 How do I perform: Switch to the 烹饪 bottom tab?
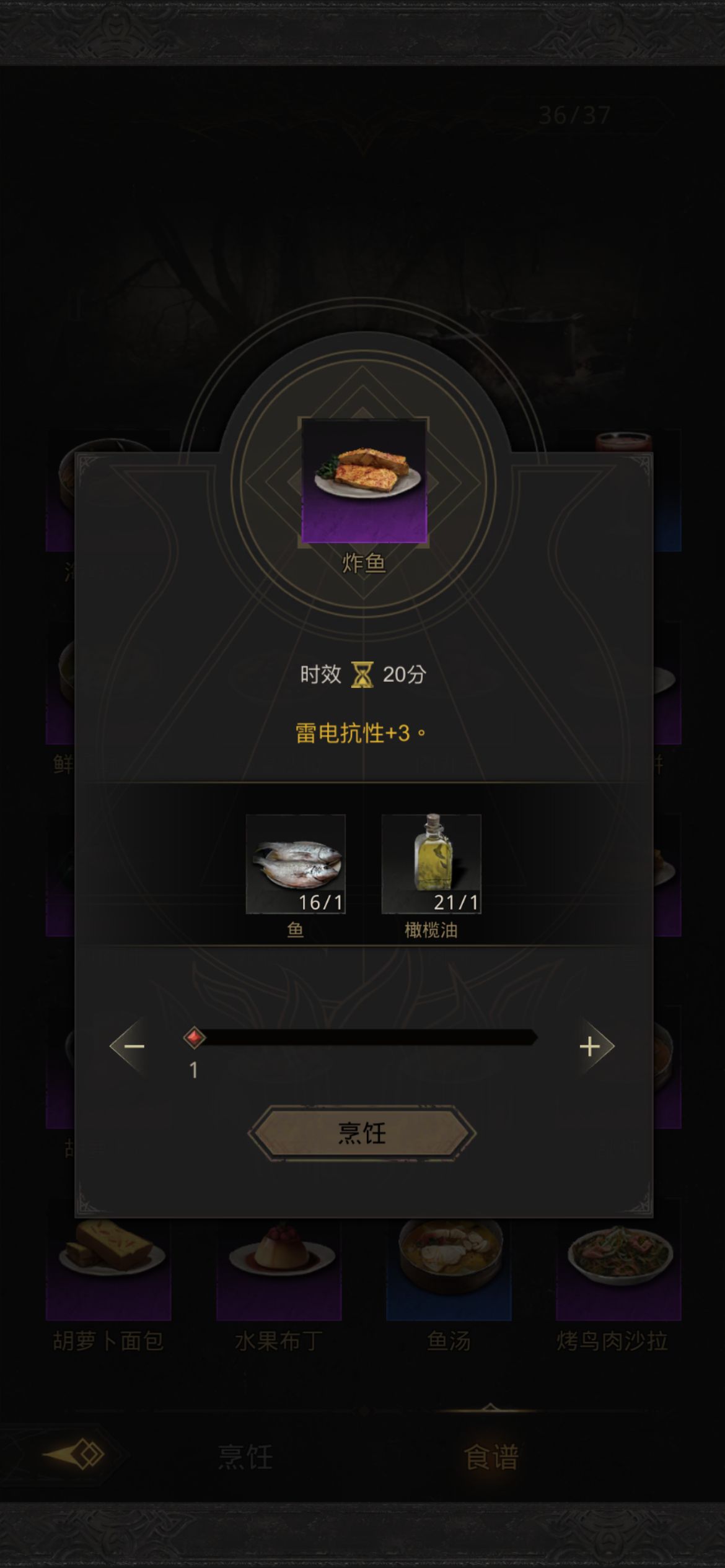(x=245, y=1457)
